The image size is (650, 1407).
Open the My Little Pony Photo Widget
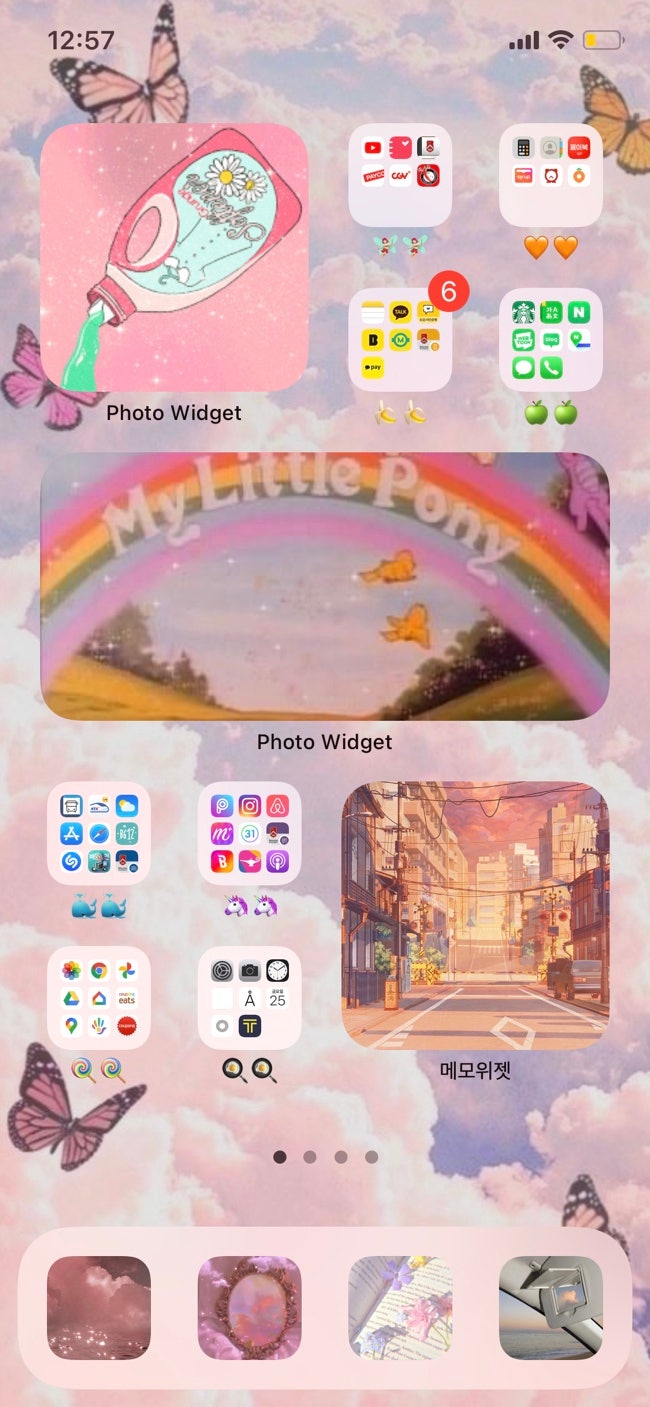[x=324, y=586]
